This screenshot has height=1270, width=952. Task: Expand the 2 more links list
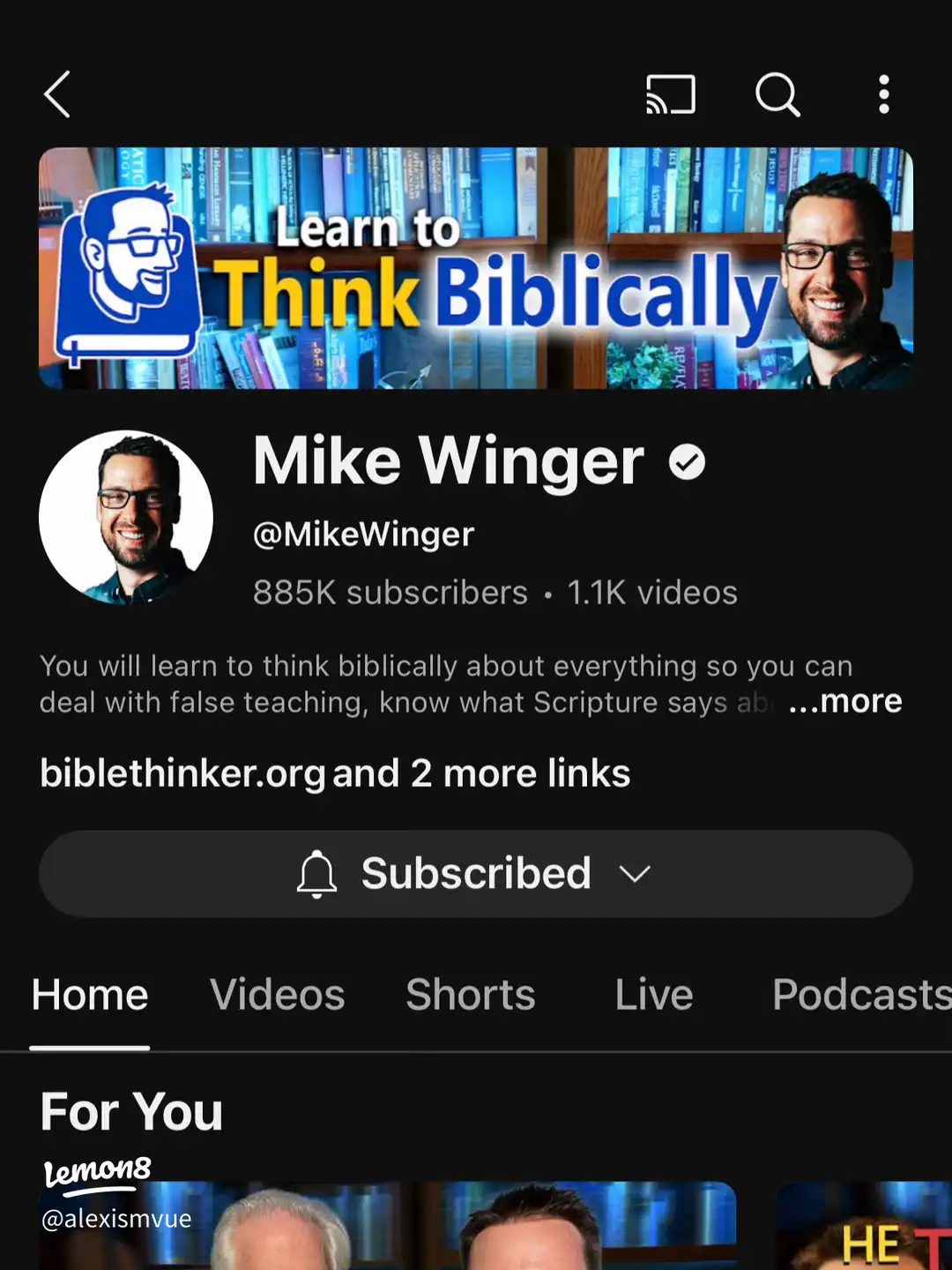tap(480, 773)
